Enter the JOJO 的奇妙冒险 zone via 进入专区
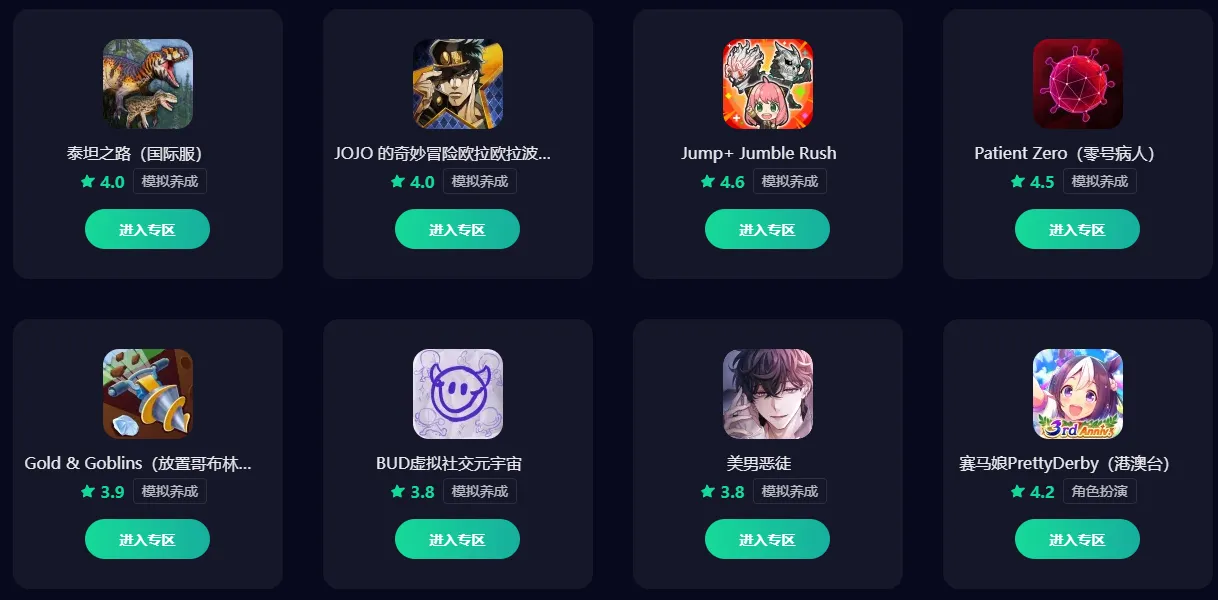1218x600 pixels. click(457, 229)
